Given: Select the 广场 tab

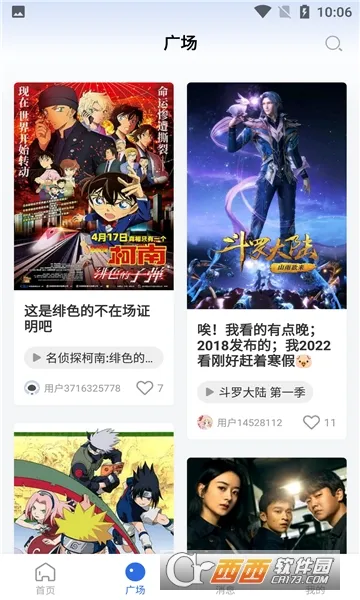Looking at the screenshot, I should coord(135,579).
